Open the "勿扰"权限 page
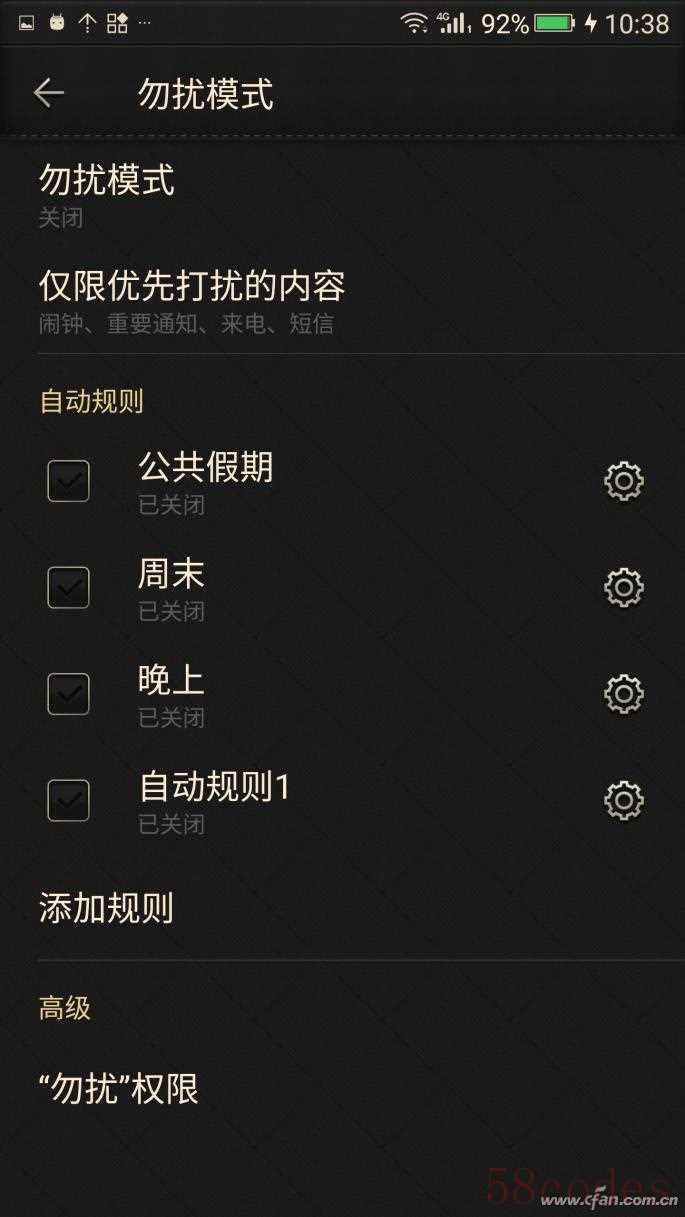 (x=119, y=1089)
